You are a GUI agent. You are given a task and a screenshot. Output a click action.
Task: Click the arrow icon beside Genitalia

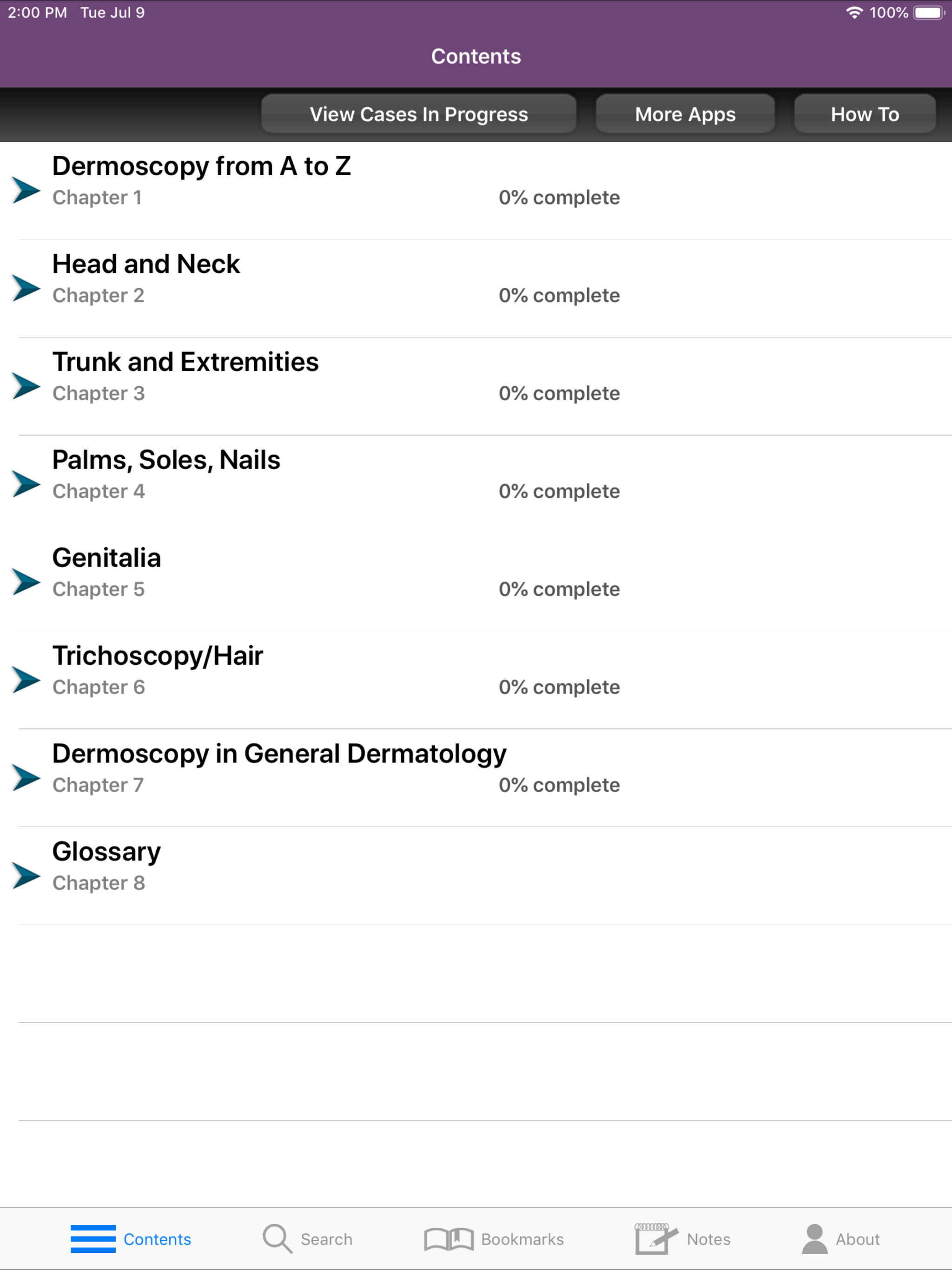(x=25, y=582)
